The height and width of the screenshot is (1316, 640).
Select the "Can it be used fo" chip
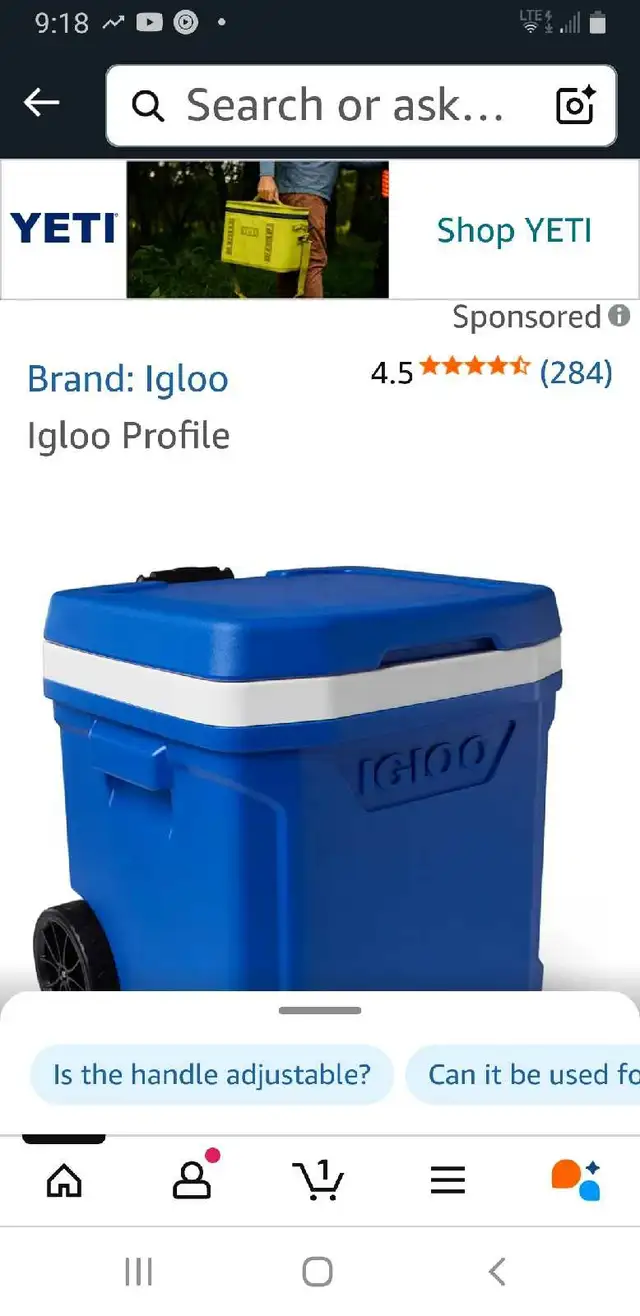click(x=523, y=1075)
